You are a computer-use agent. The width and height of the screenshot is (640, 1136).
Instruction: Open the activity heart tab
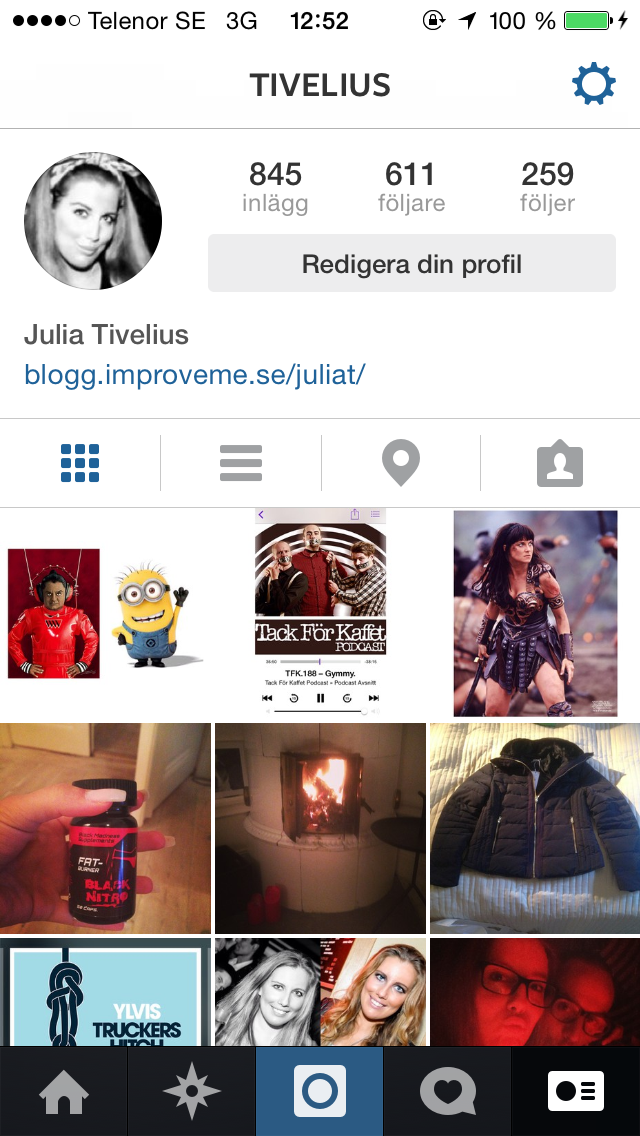[x=448, y=1092]
